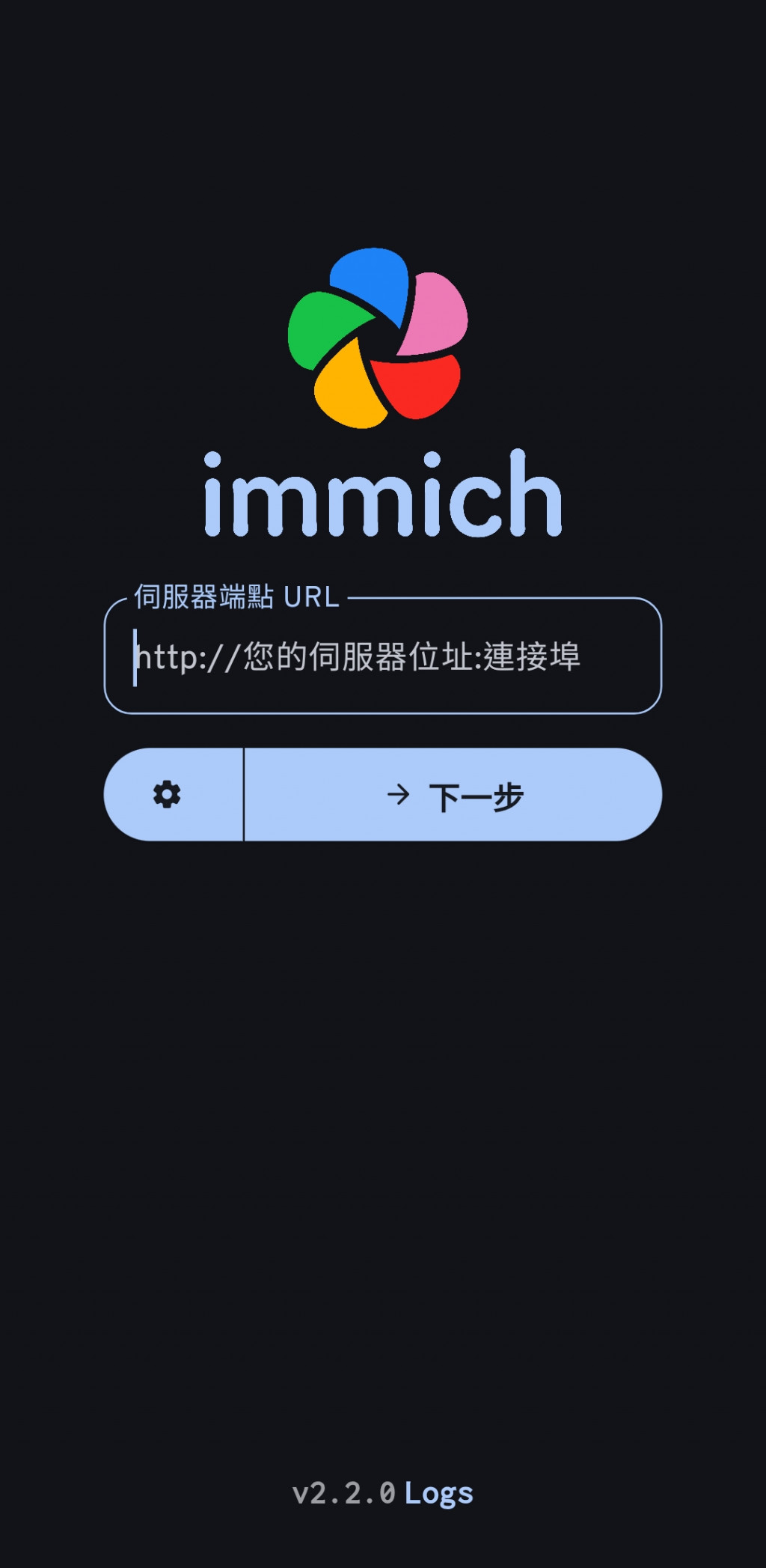This screenshot has height=1568, width=766.
Task: Tap the 下一步 next button
Action: point(453,795)
